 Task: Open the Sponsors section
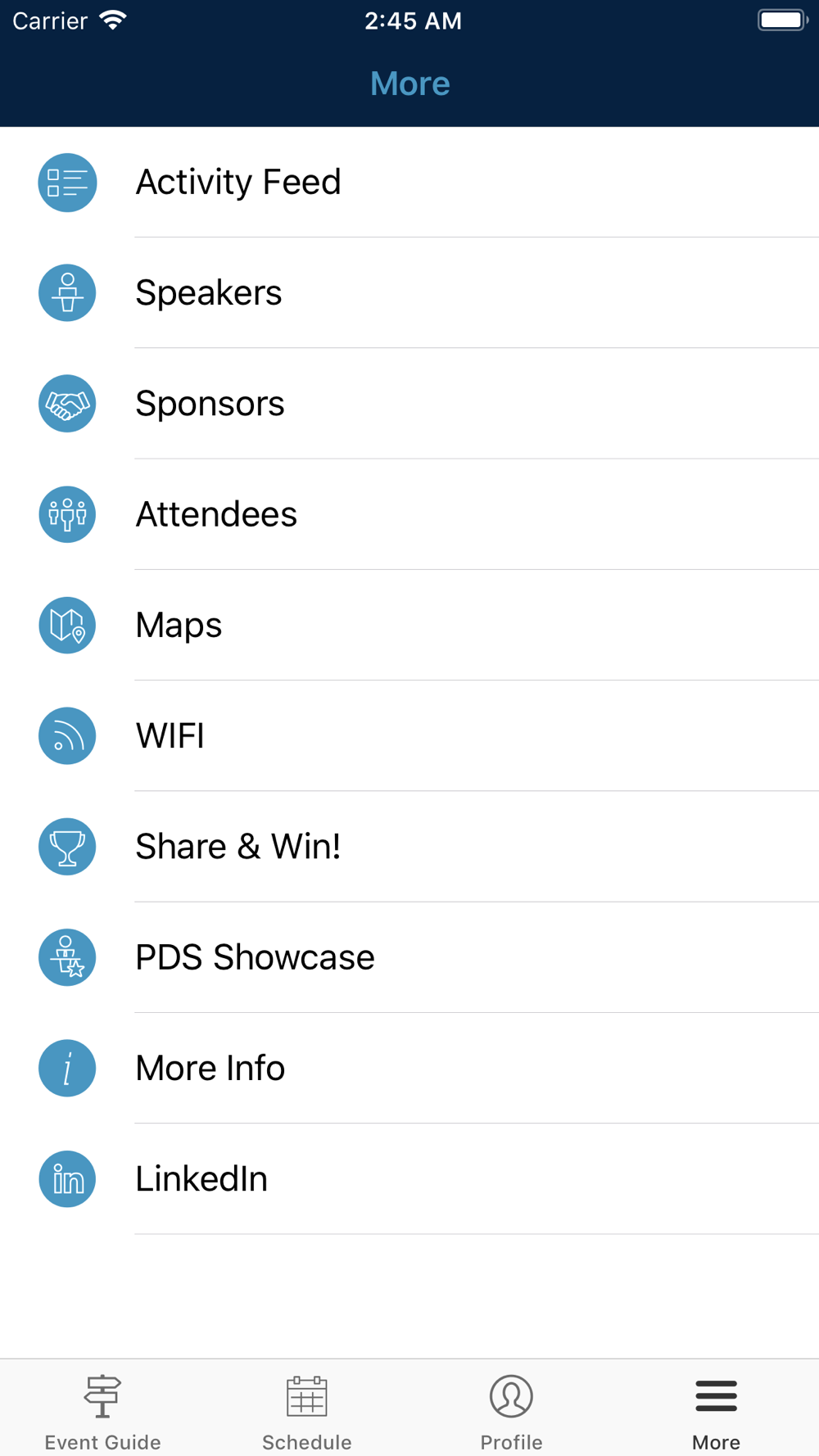[409, 403]
